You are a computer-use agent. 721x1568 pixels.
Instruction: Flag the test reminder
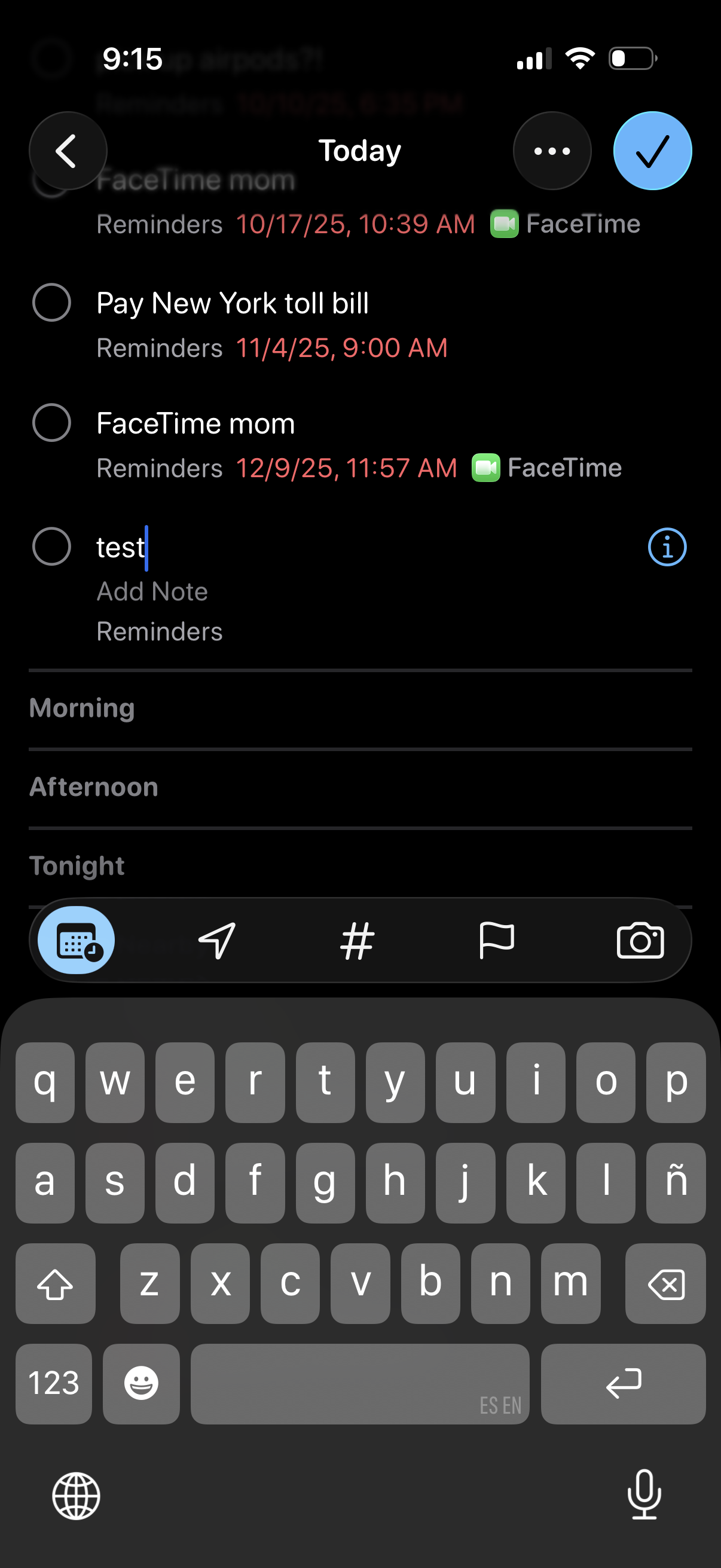(x=496, y=940)
